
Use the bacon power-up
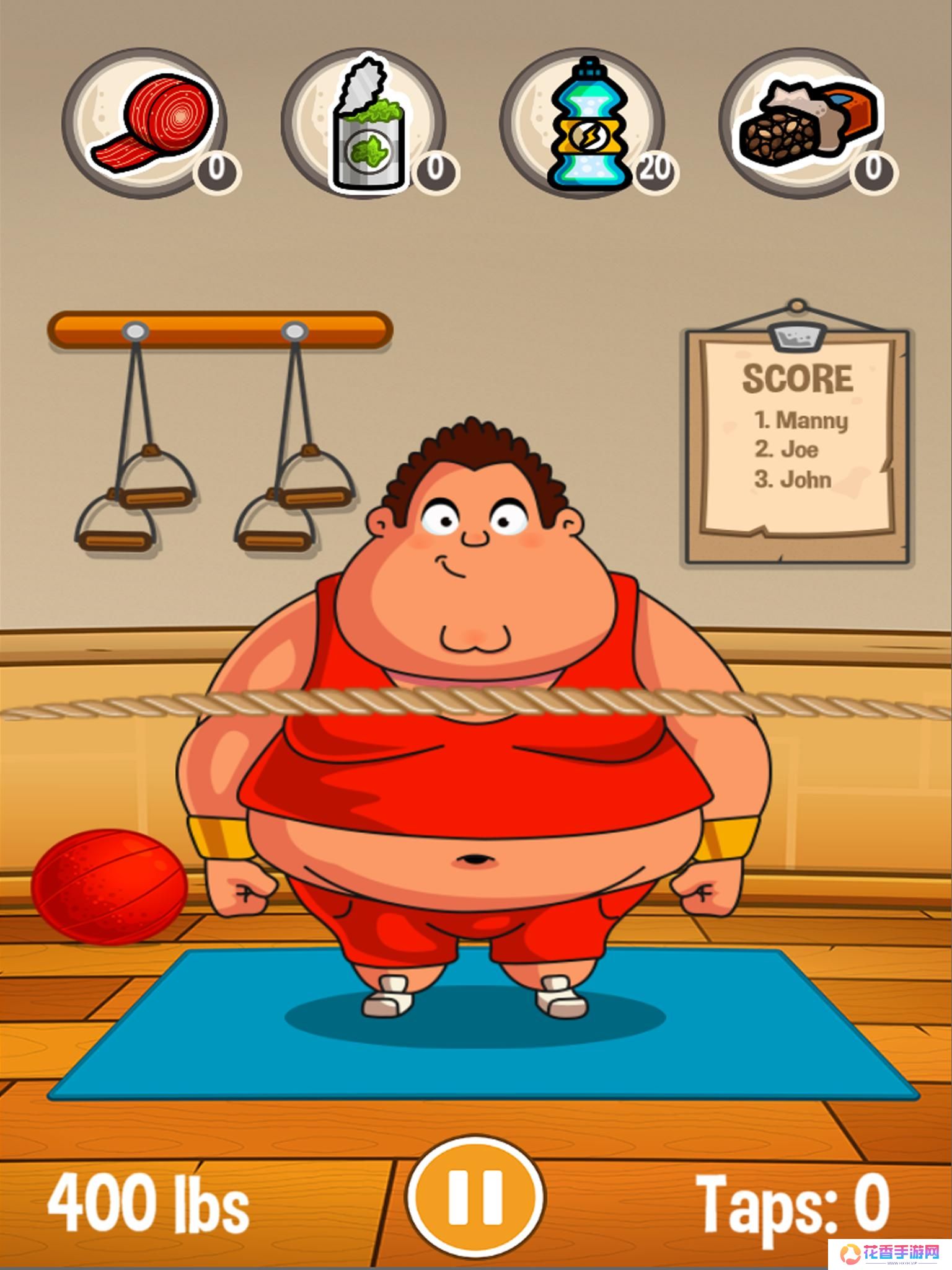[146, 124]
